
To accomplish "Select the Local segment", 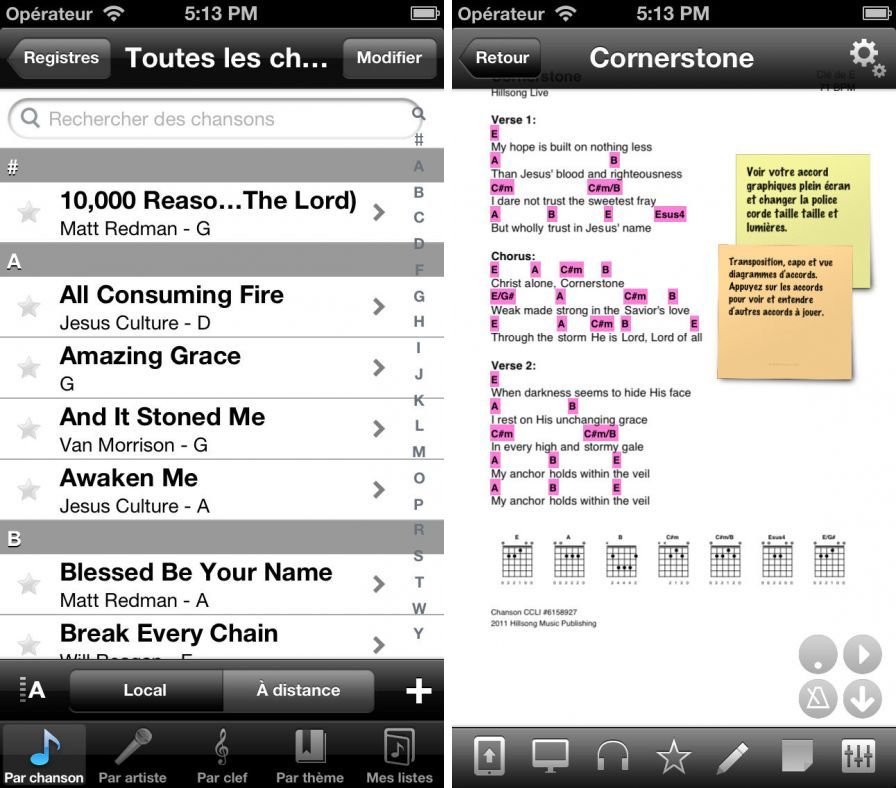I will (x=145, y=690).
